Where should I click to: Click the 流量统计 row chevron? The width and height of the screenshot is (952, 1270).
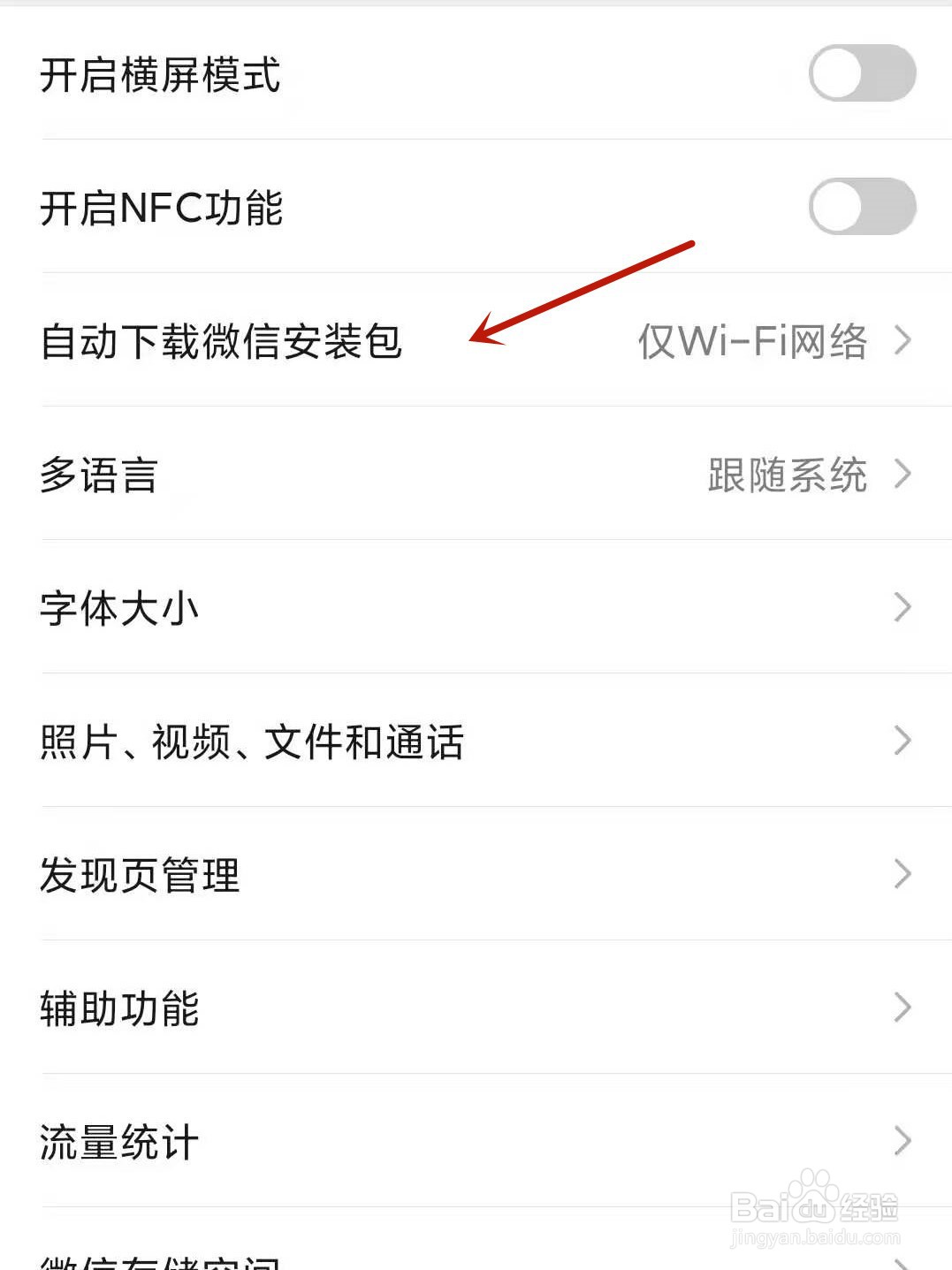click(x=902, y=1142)
